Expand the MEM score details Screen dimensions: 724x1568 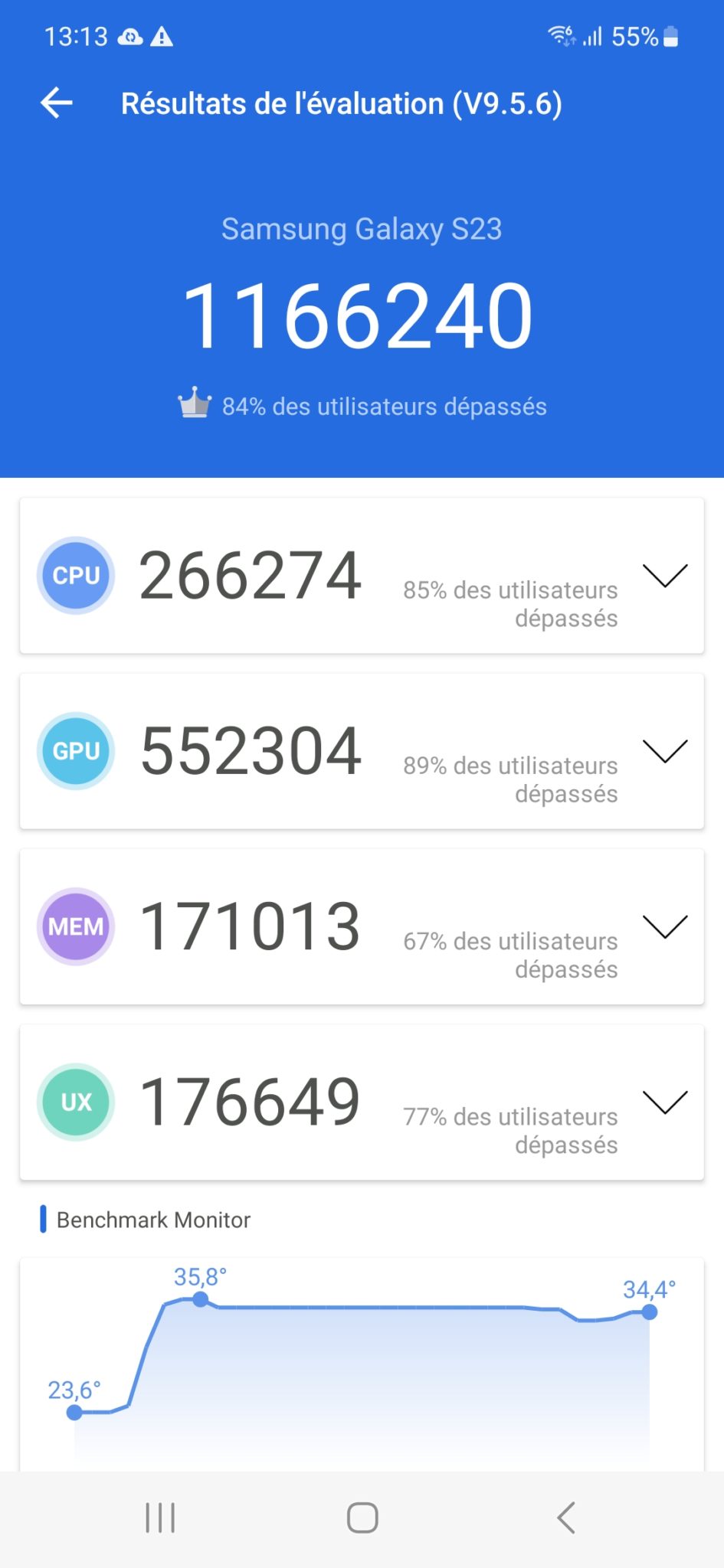coord(665,926)
